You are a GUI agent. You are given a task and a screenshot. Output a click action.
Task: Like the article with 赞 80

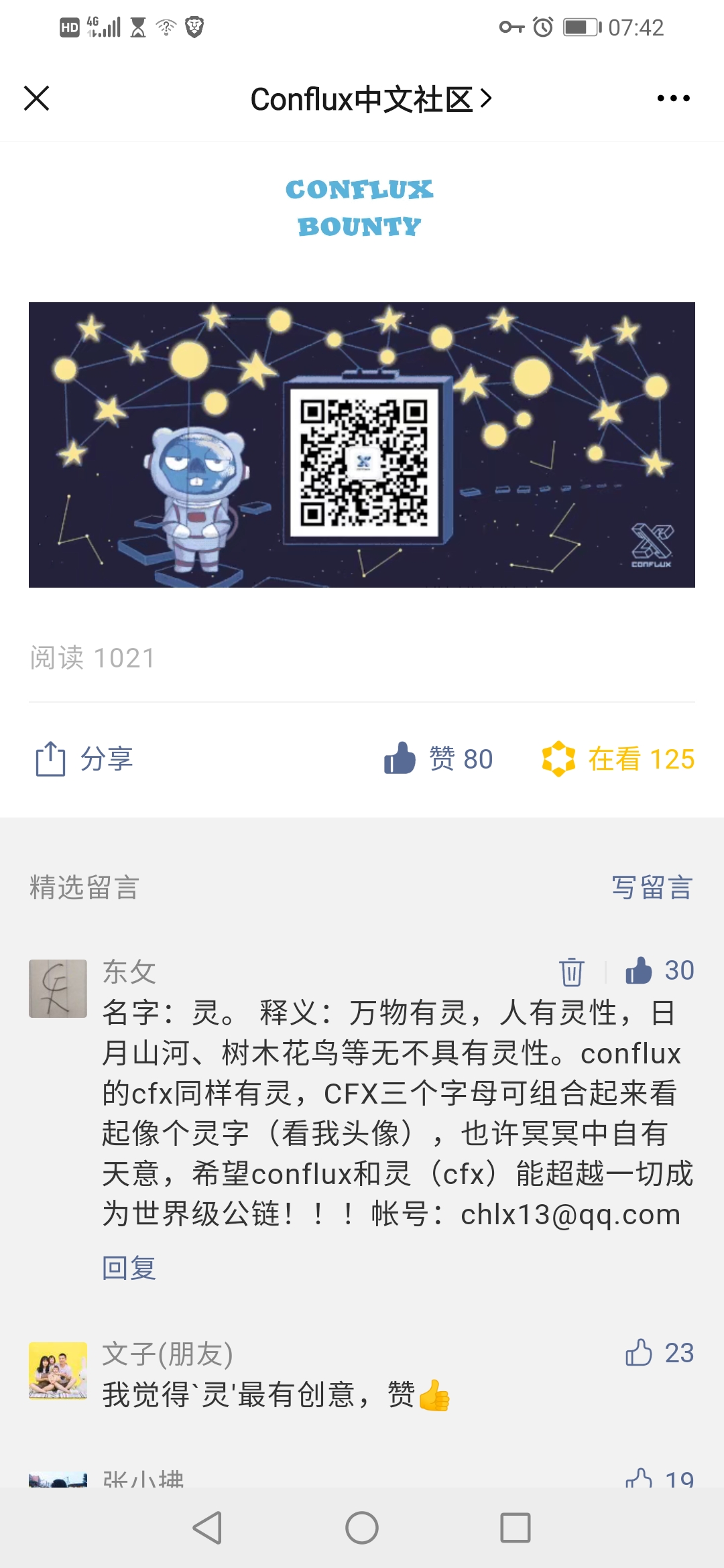pos(438,759)
